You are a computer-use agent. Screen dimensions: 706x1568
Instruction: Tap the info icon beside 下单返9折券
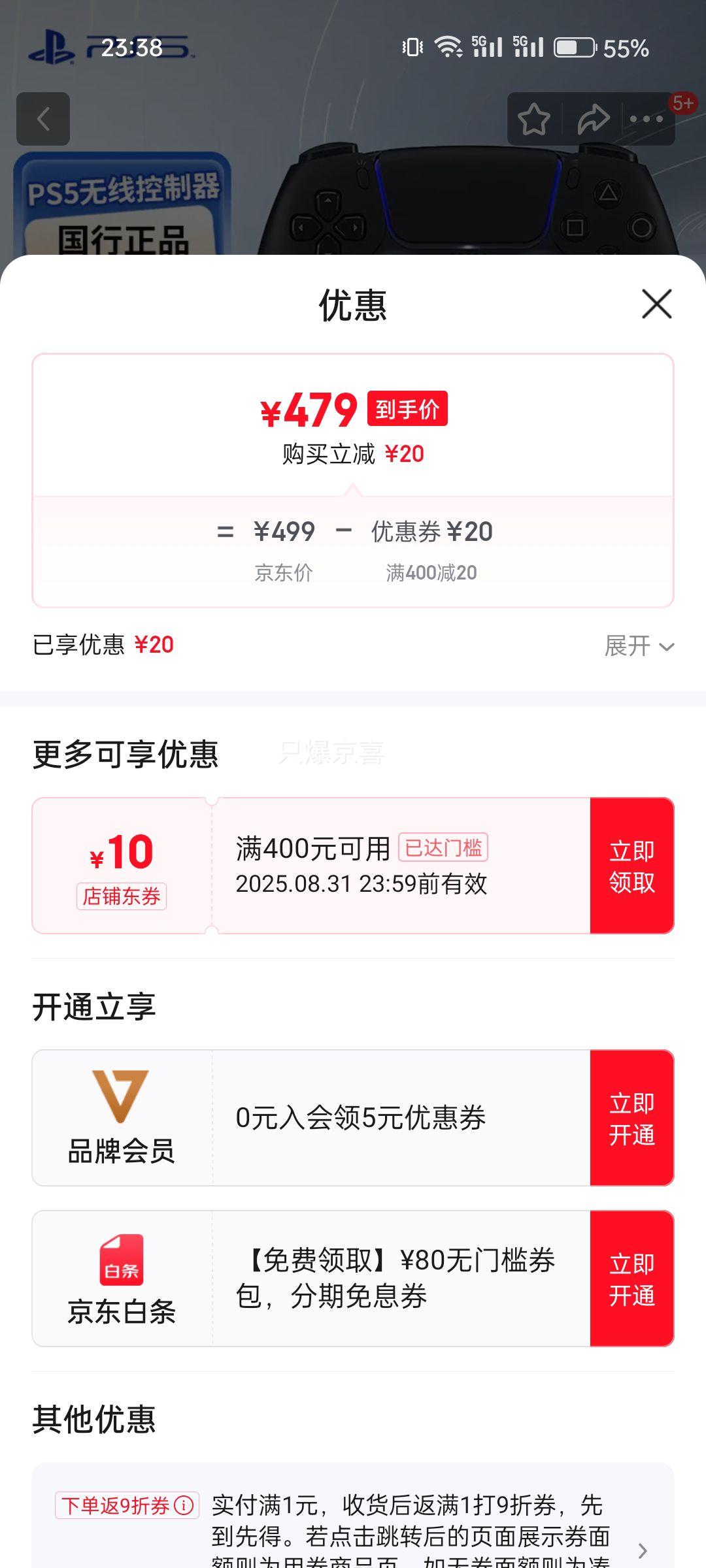[184, 1505]
